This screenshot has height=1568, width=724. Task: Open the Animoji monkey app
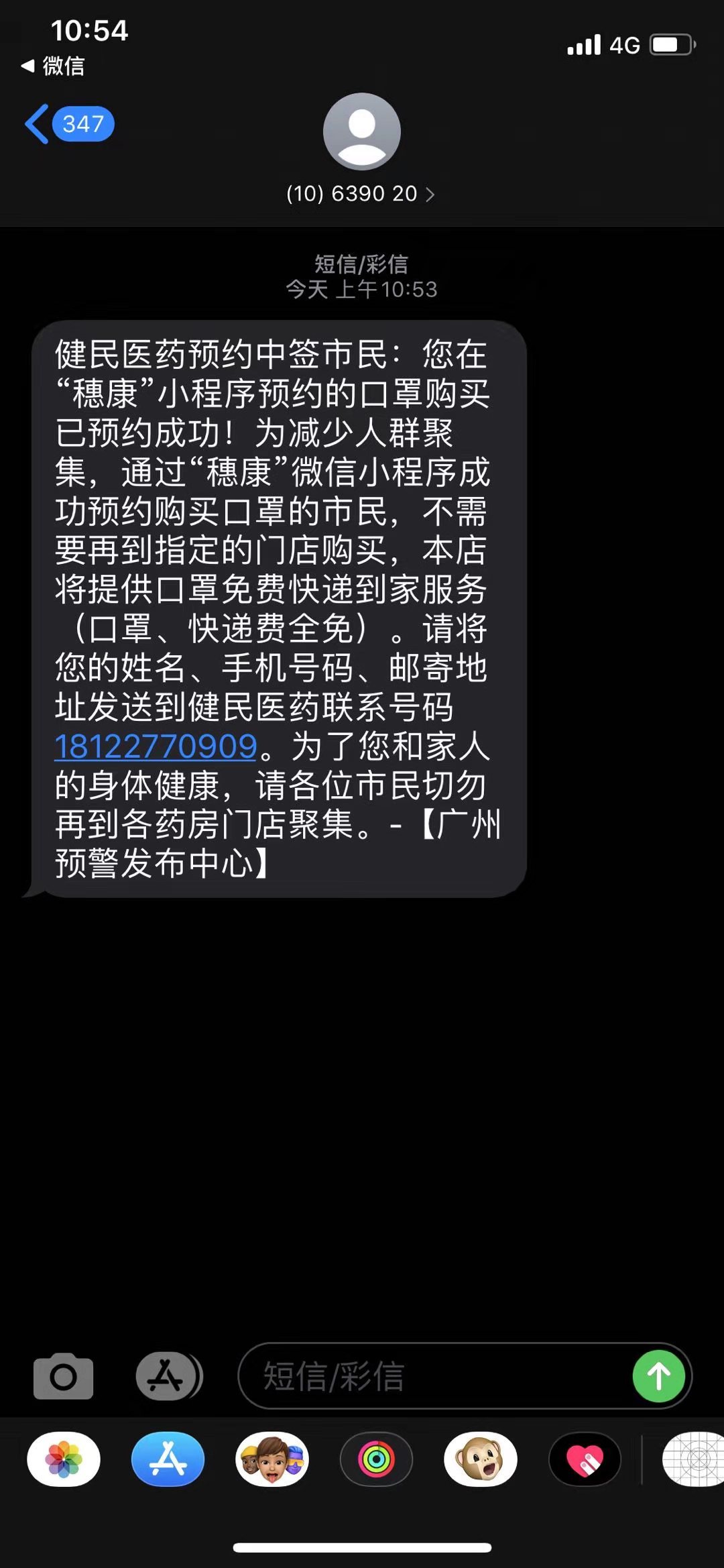pos(481,1459)
